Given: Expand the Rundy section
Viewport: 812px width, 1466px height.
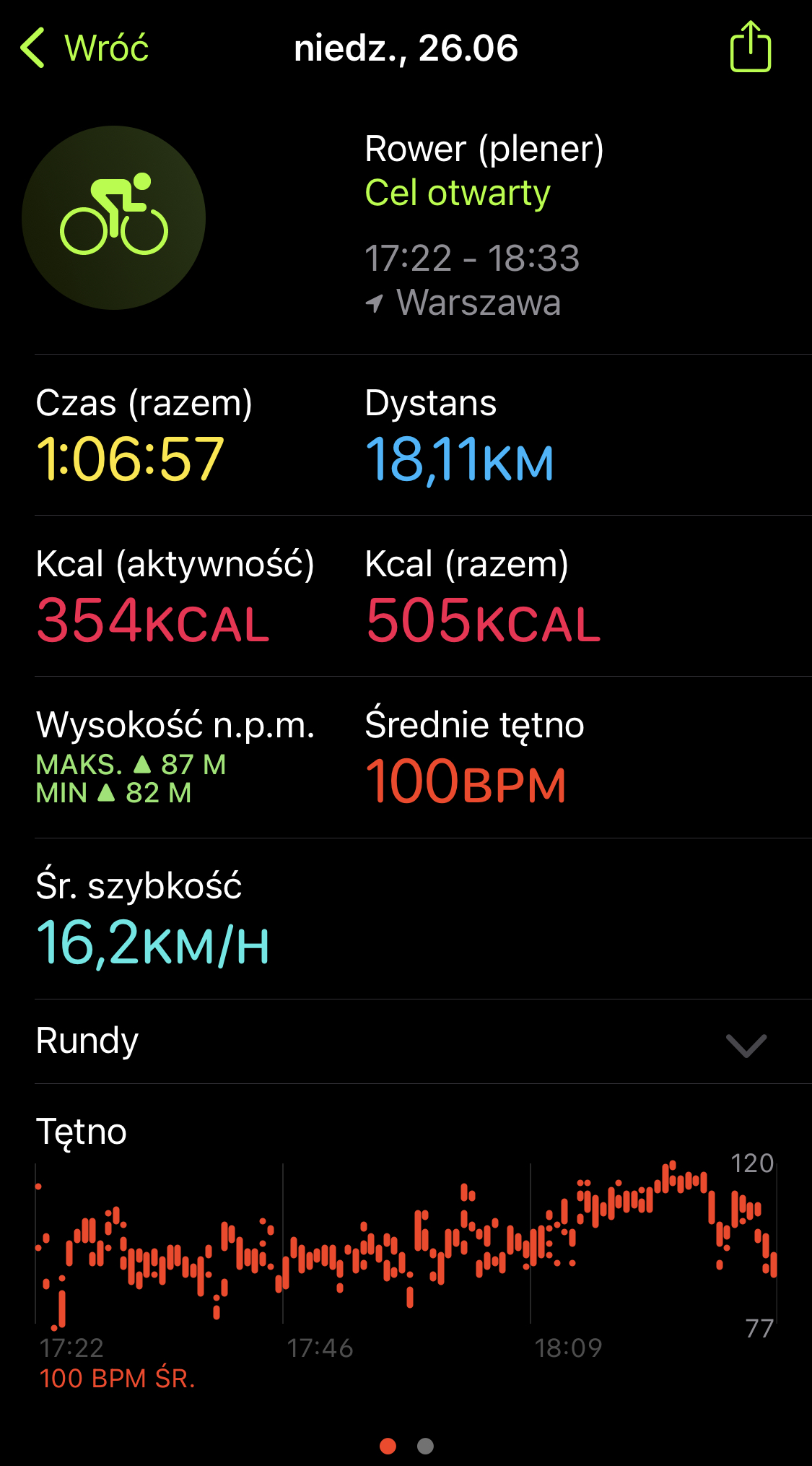Looking at the screenshot, I should tap(423, 1041).
